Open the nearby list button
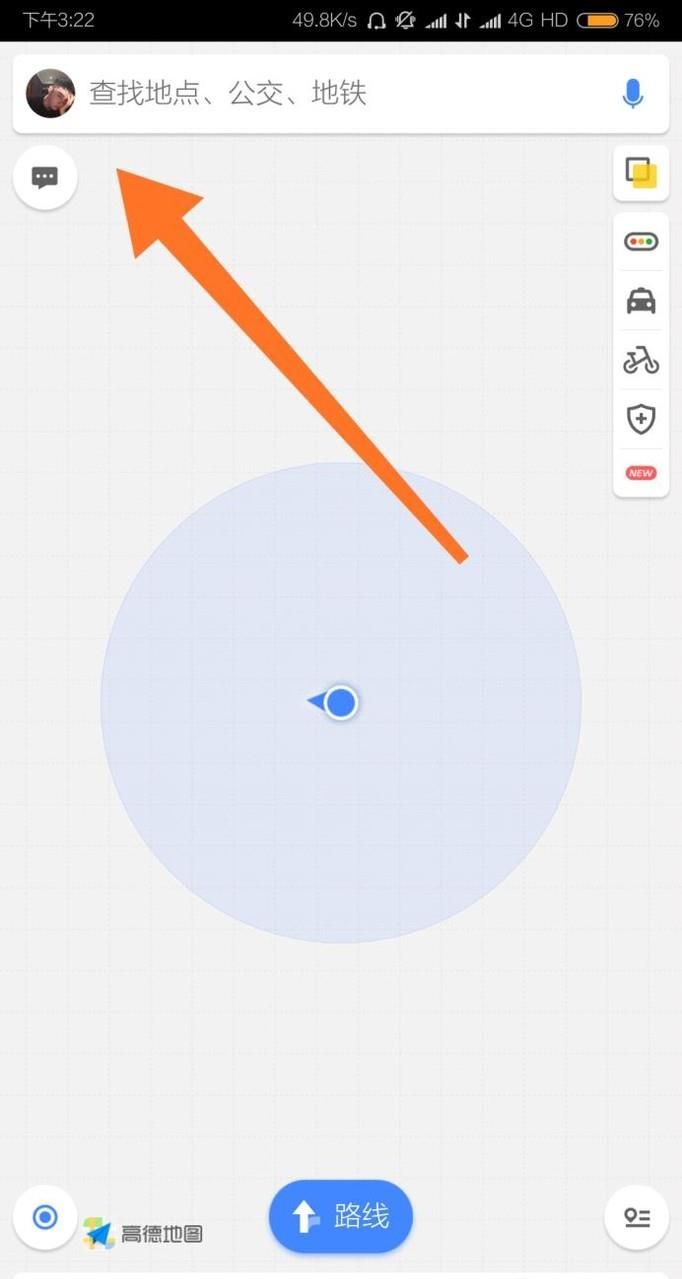 pyautogui.click(x=637, y=1217)
